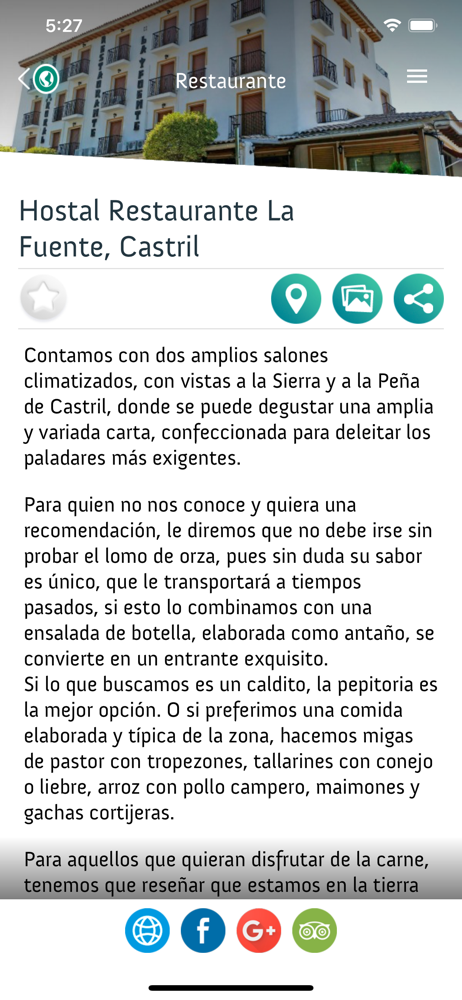
Task: Open the restaurant's Facebook page
Action: point(203,930)
